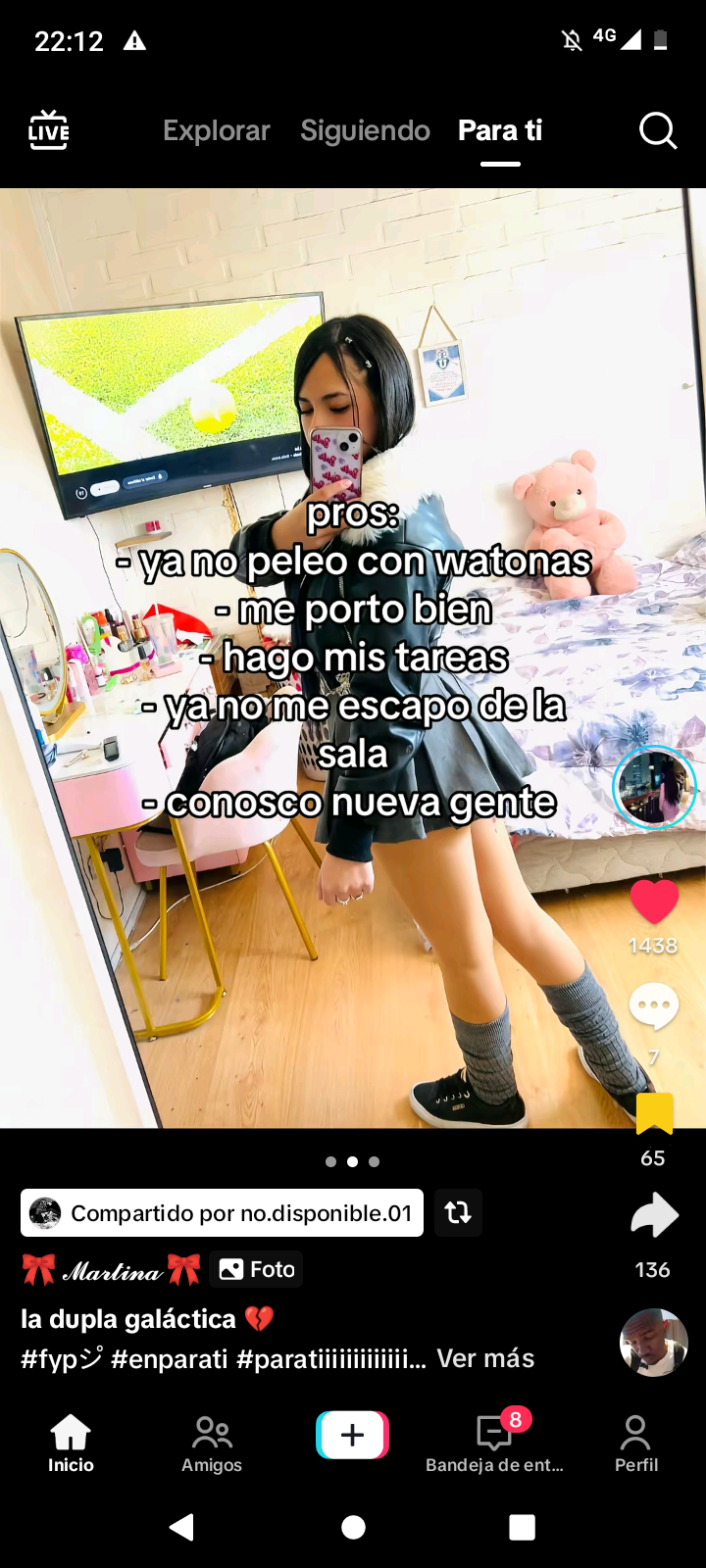706x1568 pixels.
Task: Switch to the Explorar tab
Action: click(x=216, y=130)
